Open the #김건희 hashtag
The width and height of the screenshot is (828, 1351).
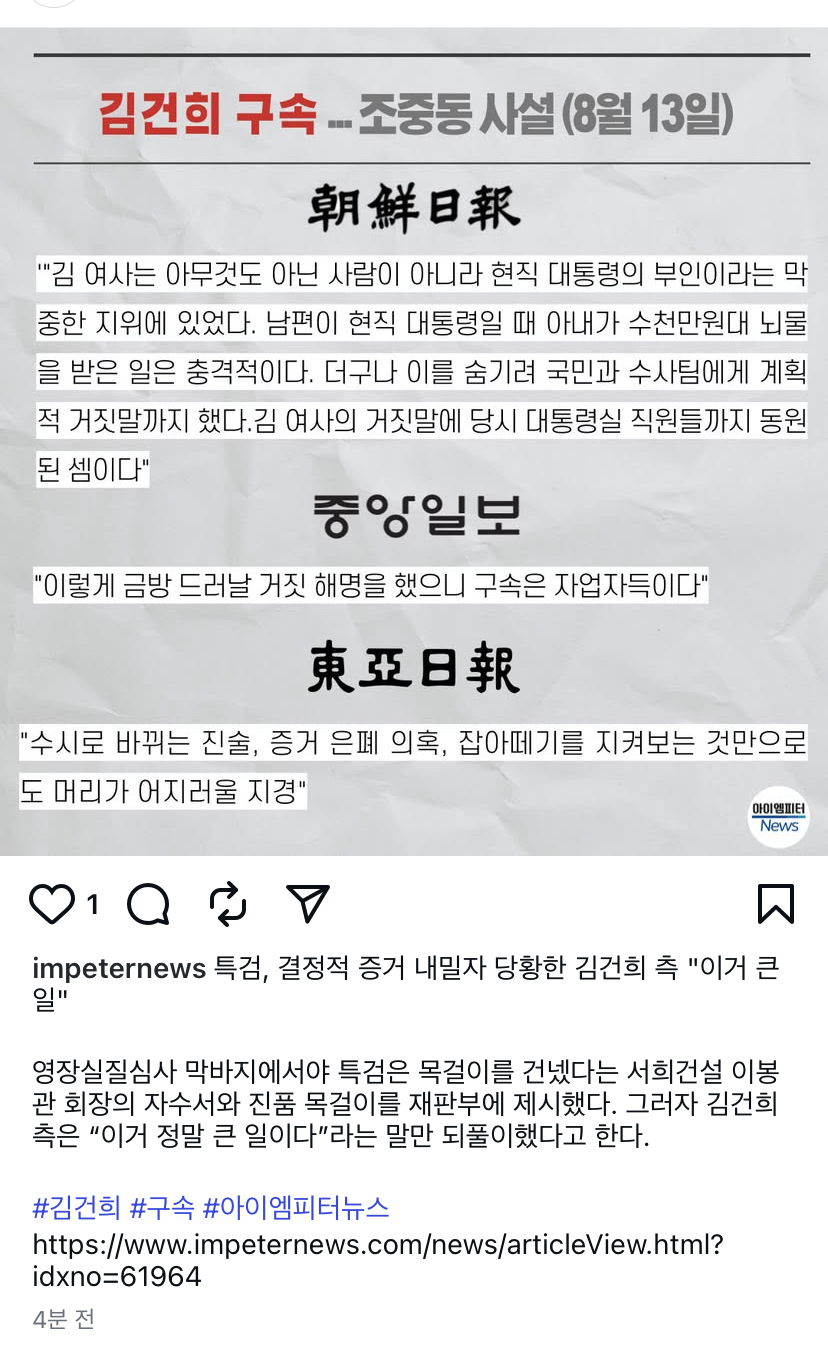point(76,1207)
